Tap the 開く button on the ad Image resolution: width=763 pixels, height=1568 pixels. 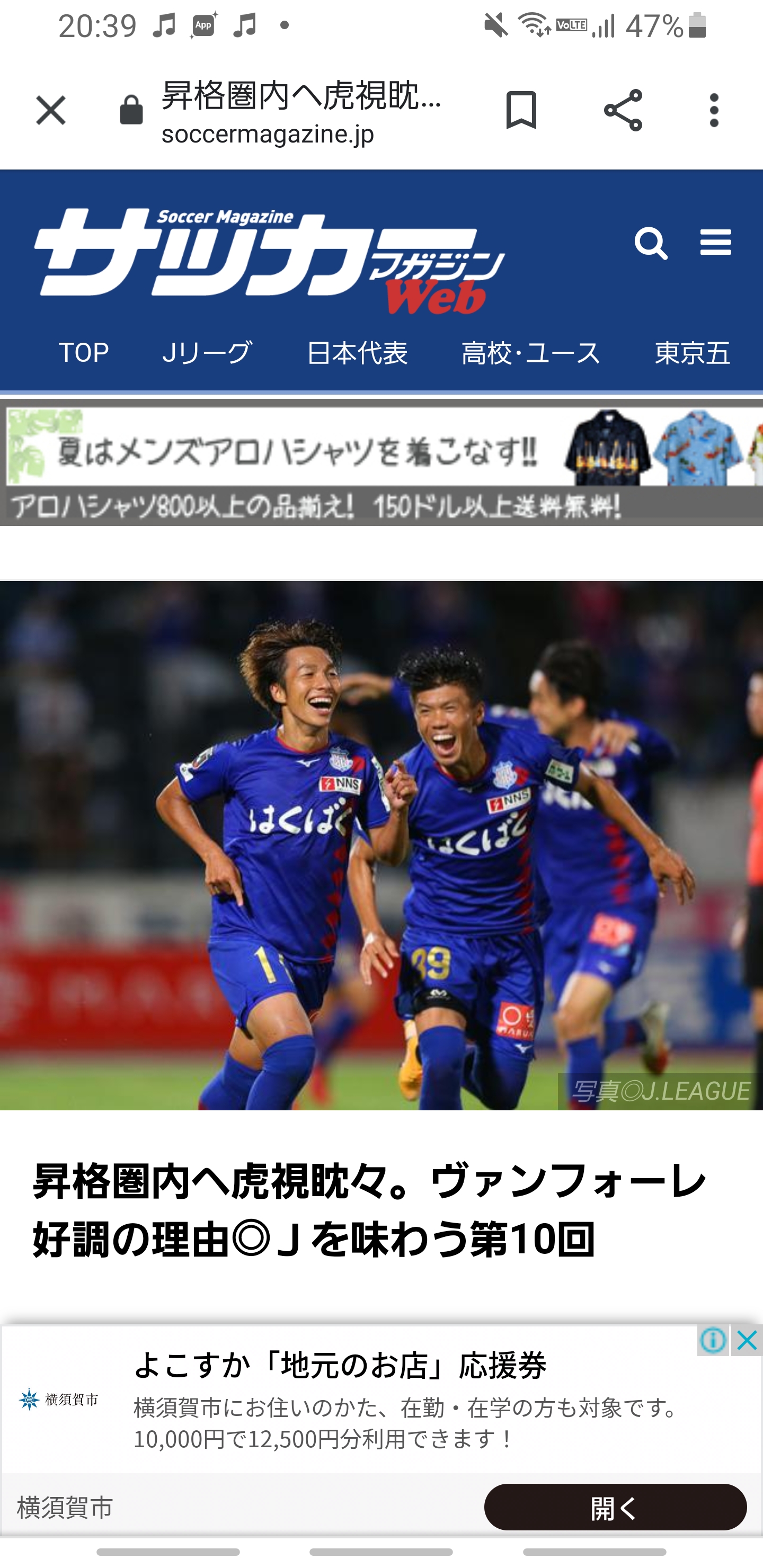click(615, 1507)
